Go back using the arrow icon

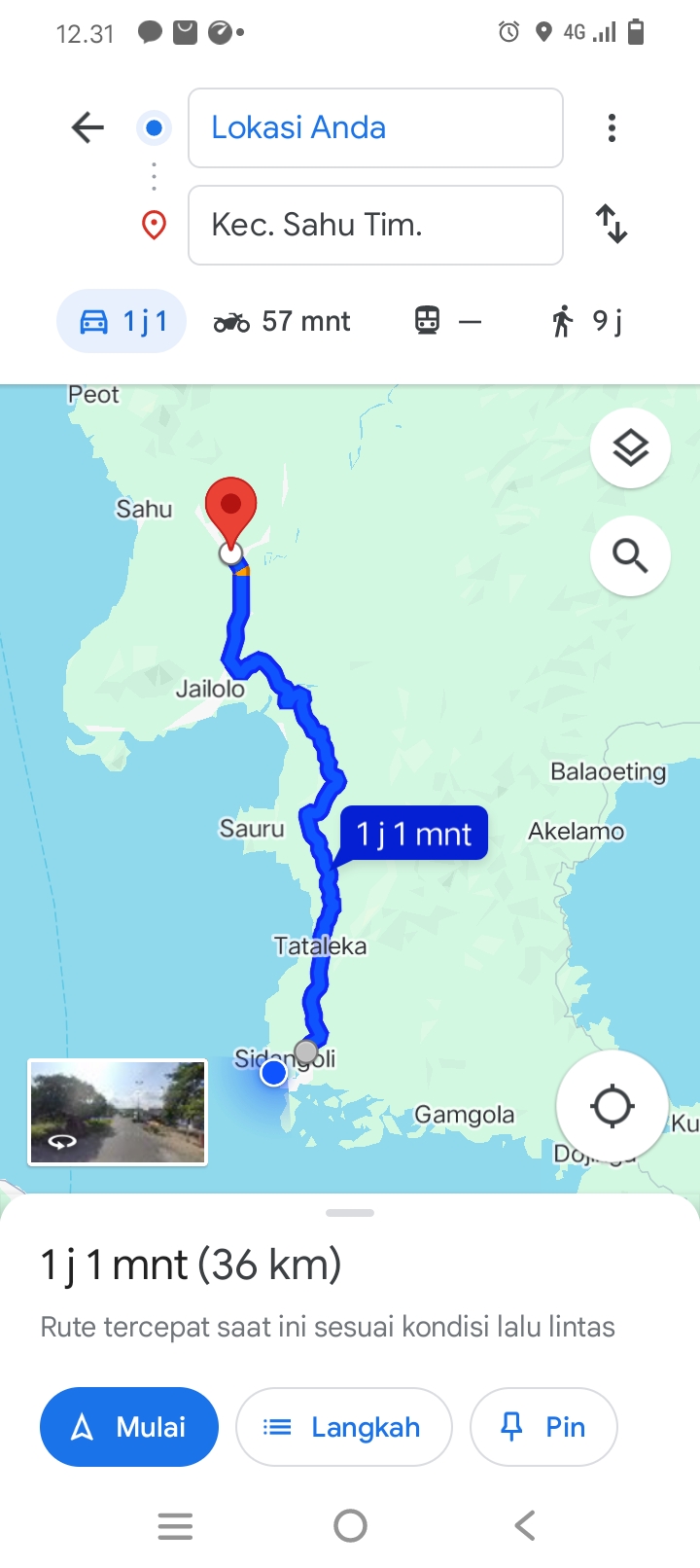[87, 127]
